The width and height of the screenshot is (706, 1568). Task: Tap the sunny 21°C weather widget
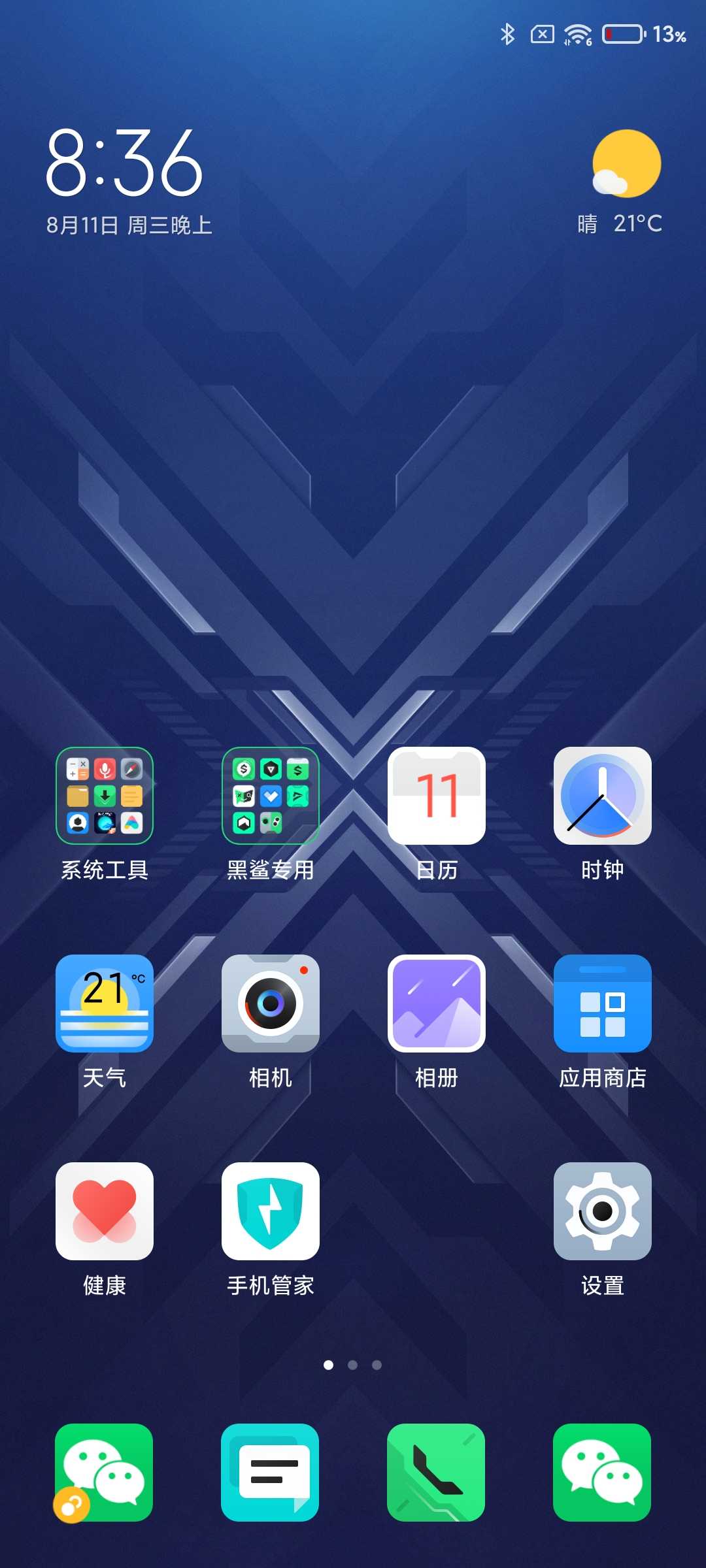pos(621,182)
